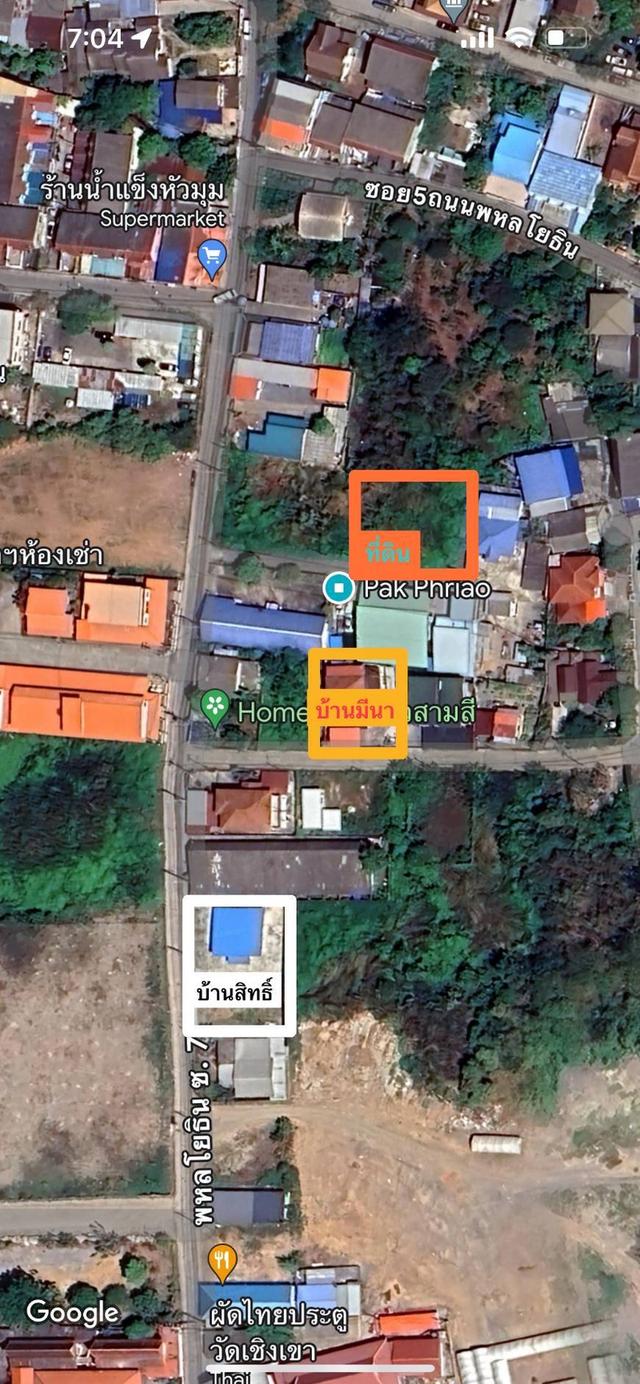This screenshot has width=640, height=1384.
Task: Open the green Home place pin
Action: (215, 708)
